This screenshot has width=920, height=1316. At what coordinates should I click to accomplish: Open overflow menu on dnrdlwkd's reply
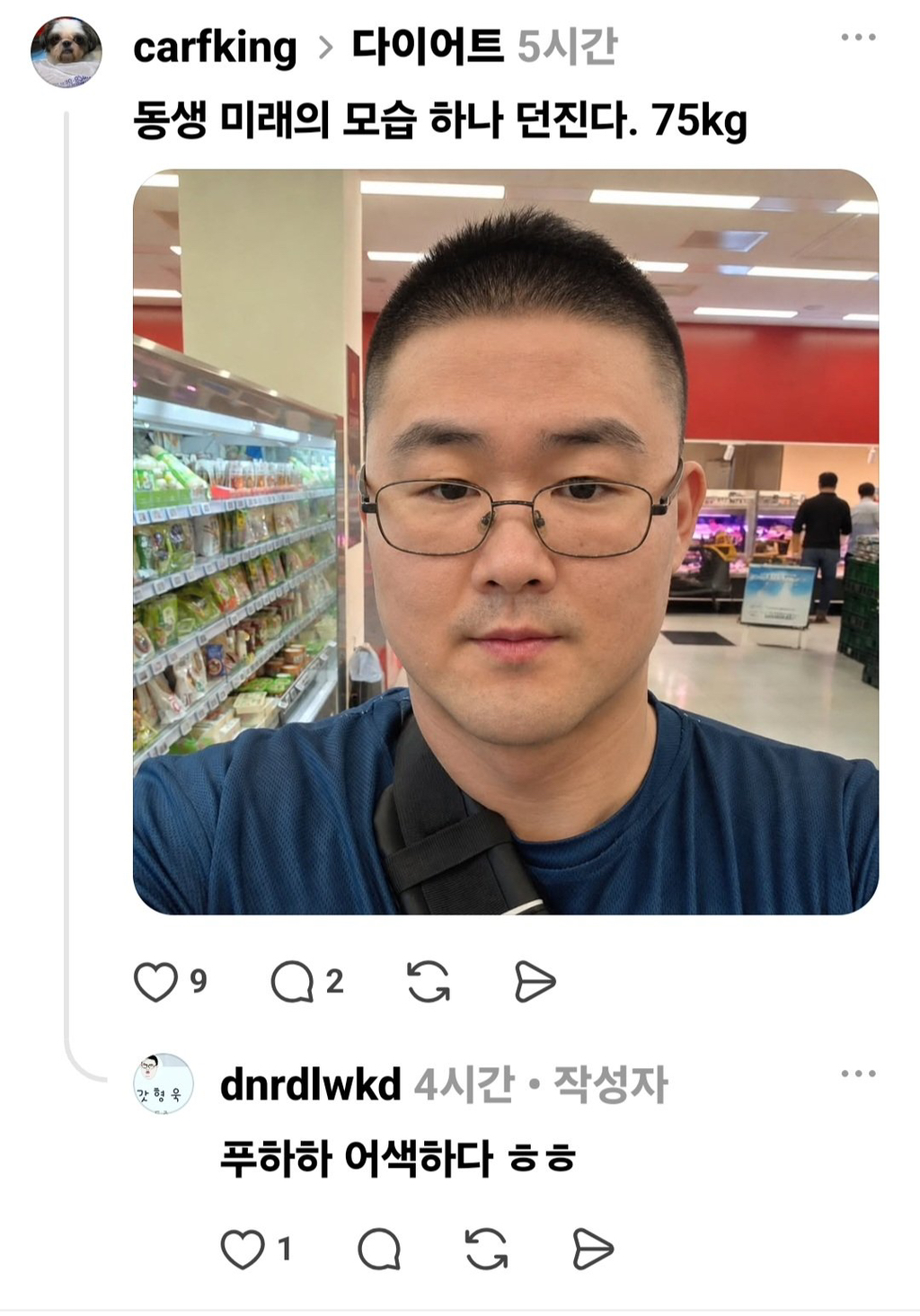pos(858,1073)
